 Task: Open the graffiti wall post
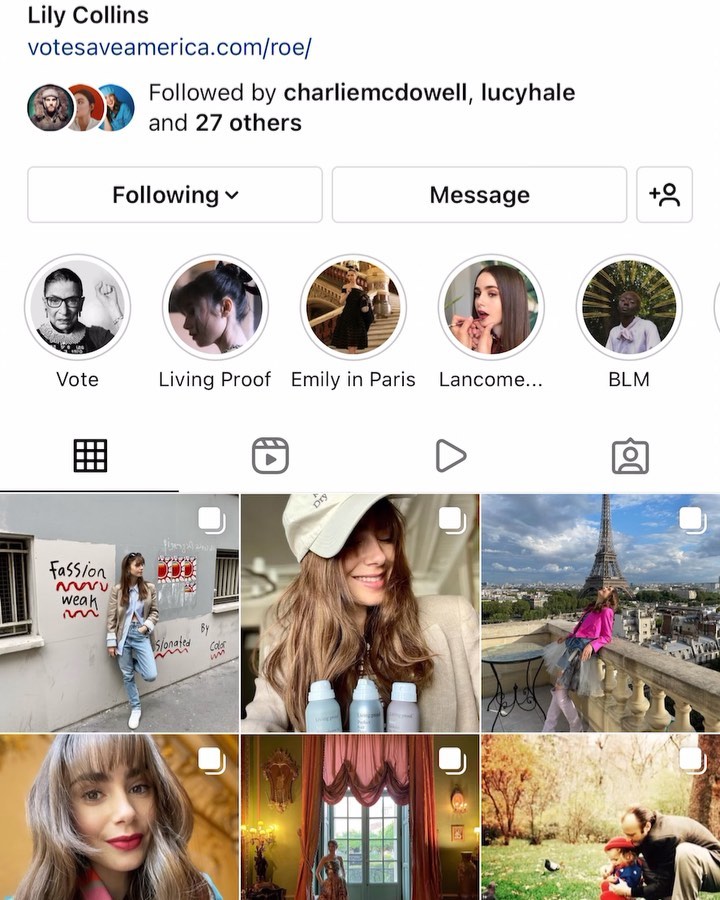pyautogui.click(x=119, y=613)
